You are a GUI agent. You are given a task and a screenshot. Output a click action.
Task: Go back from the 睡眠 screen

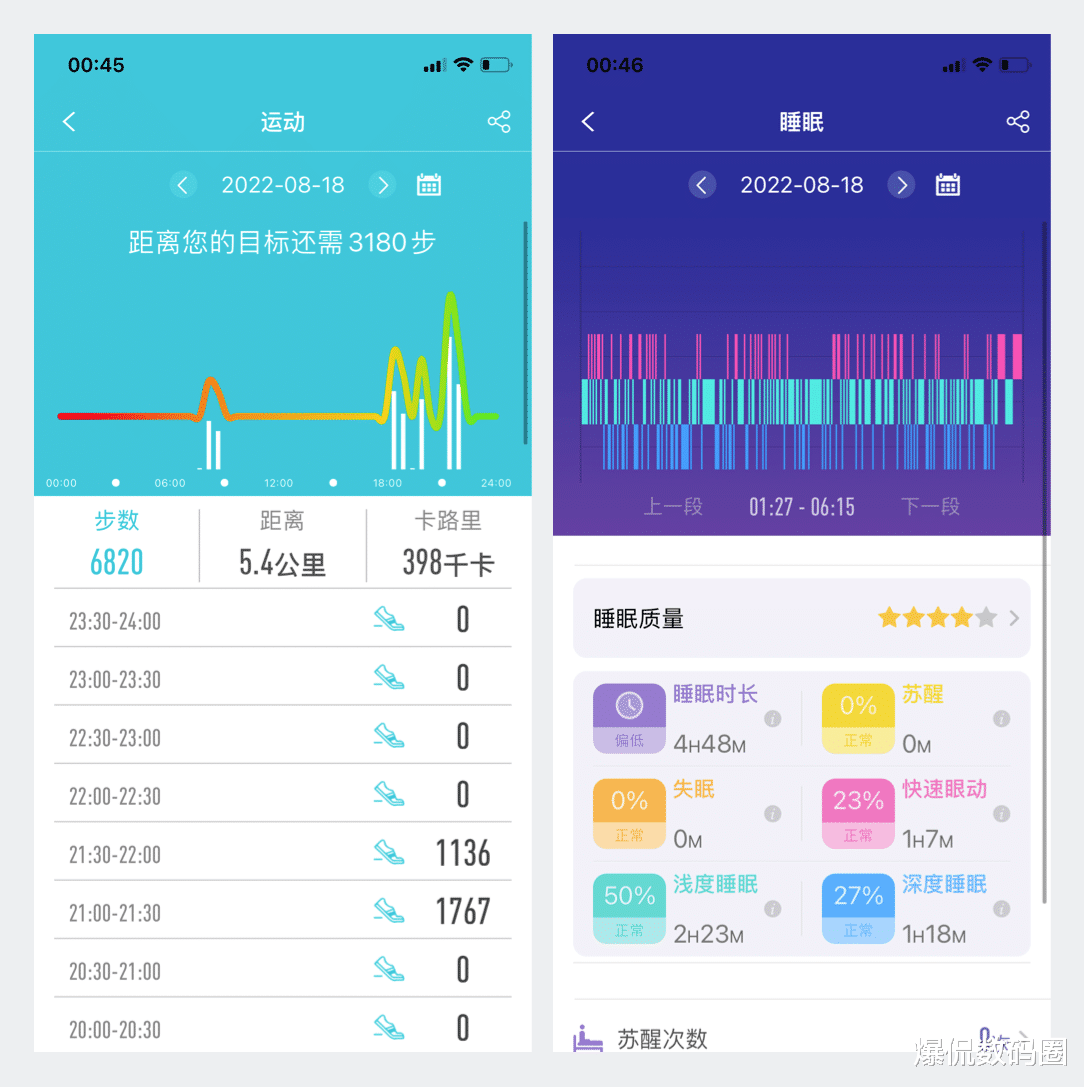[x=587, y=121]
